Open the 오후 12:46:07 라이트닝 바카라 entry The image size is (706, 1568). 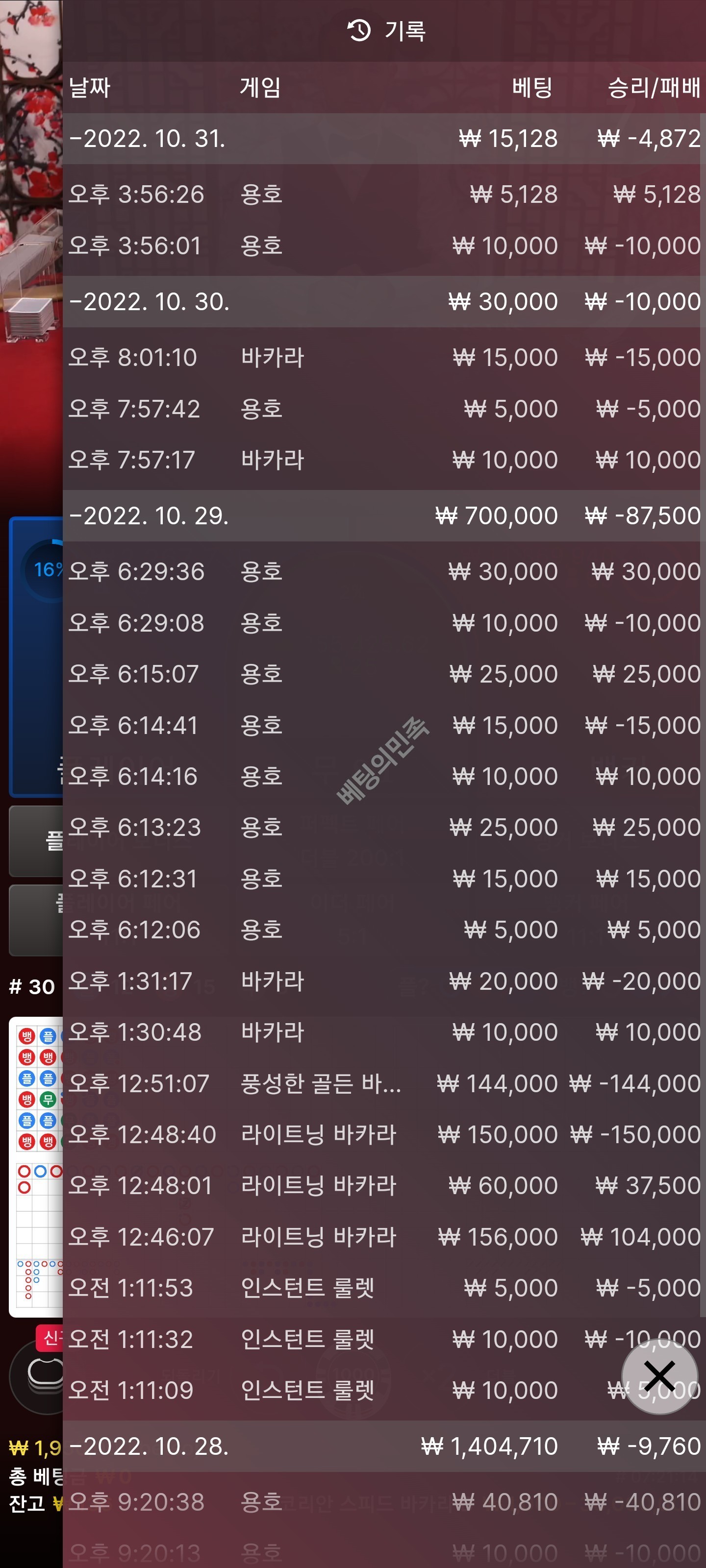[384, 1237]
